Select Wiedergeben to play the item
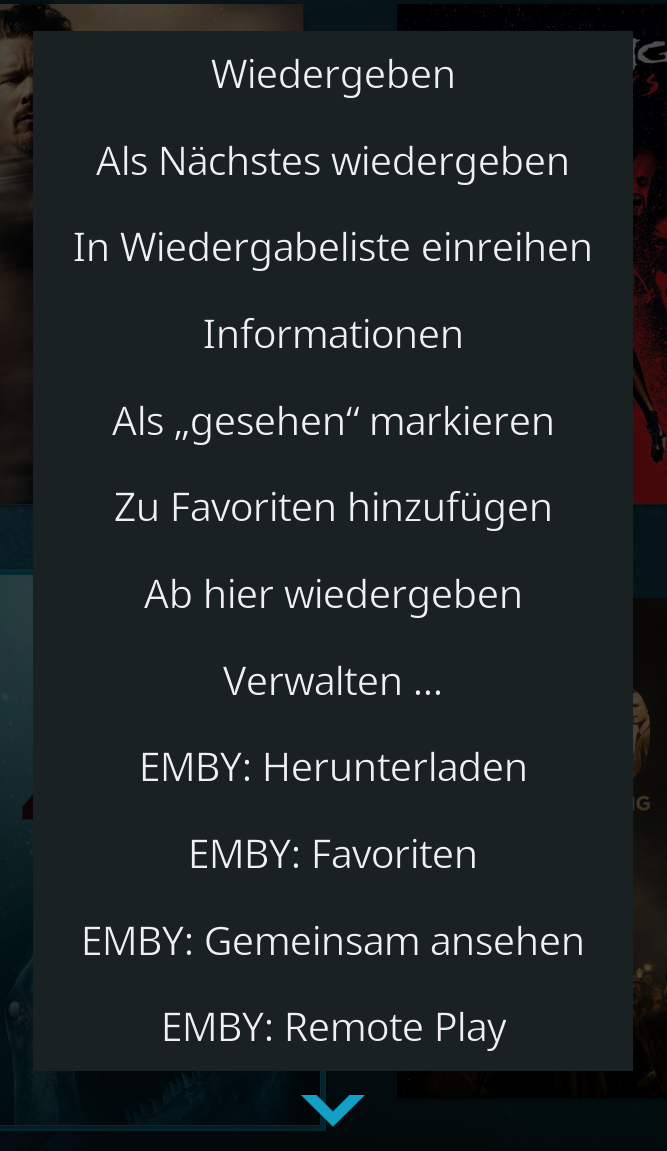Viewport: 667px width, 1151px height. point(332,74)
